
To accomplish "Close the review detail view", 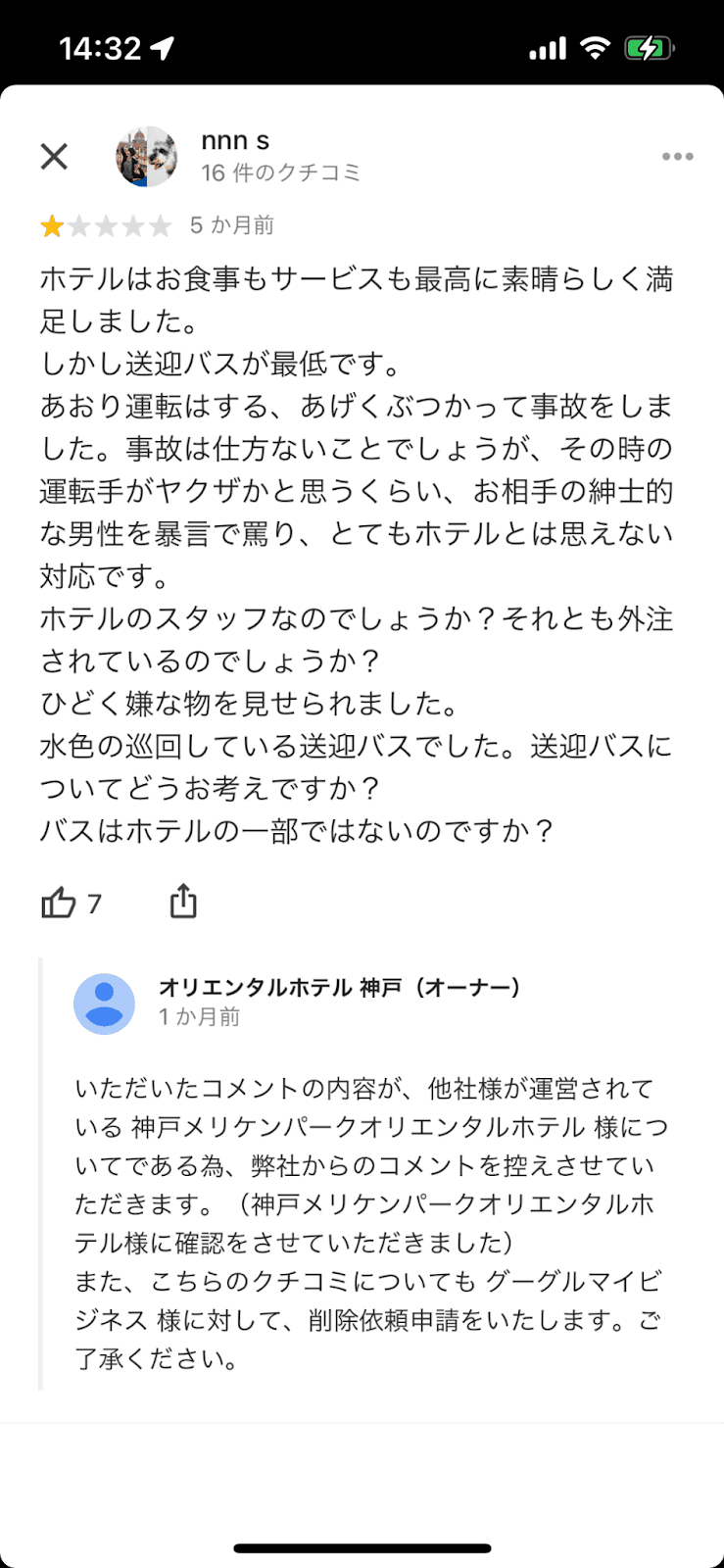I will point(54,157).
